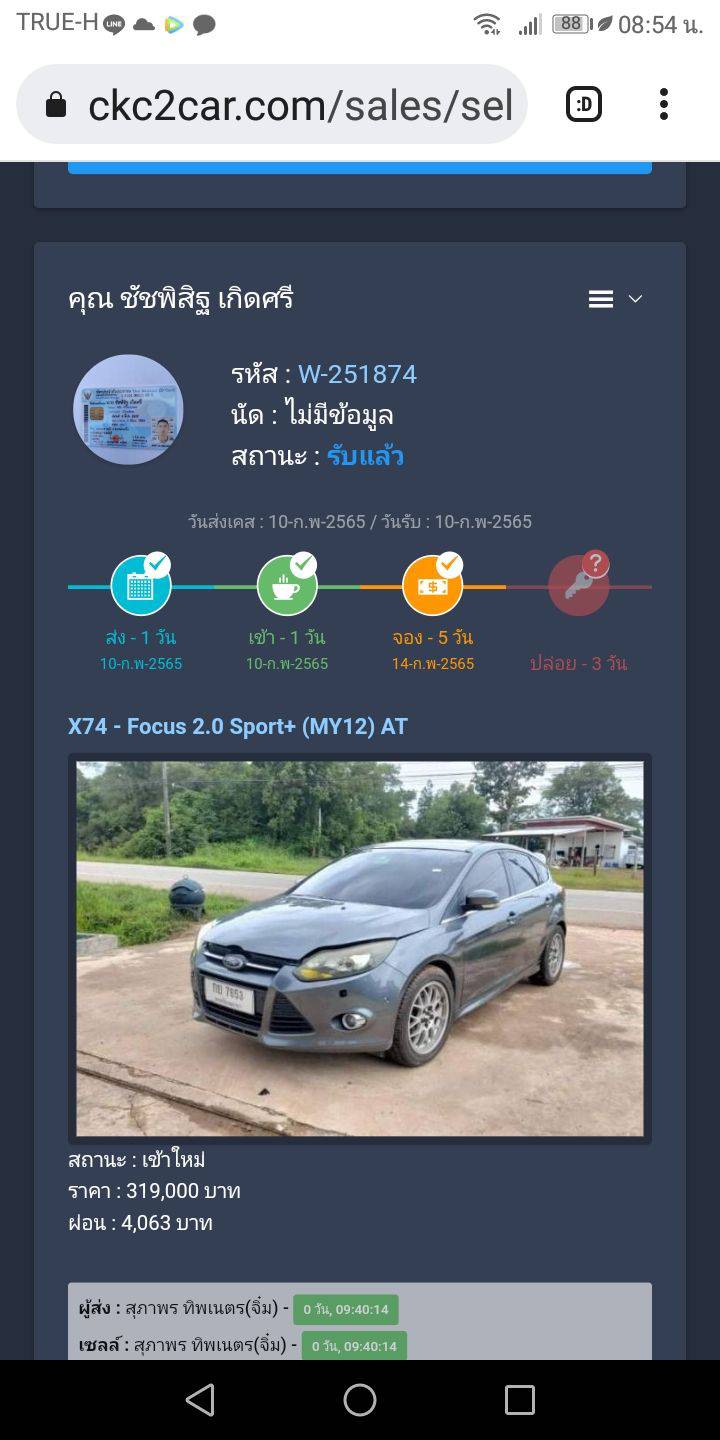Open the browser tab switcher

click(x=584, y=104)
